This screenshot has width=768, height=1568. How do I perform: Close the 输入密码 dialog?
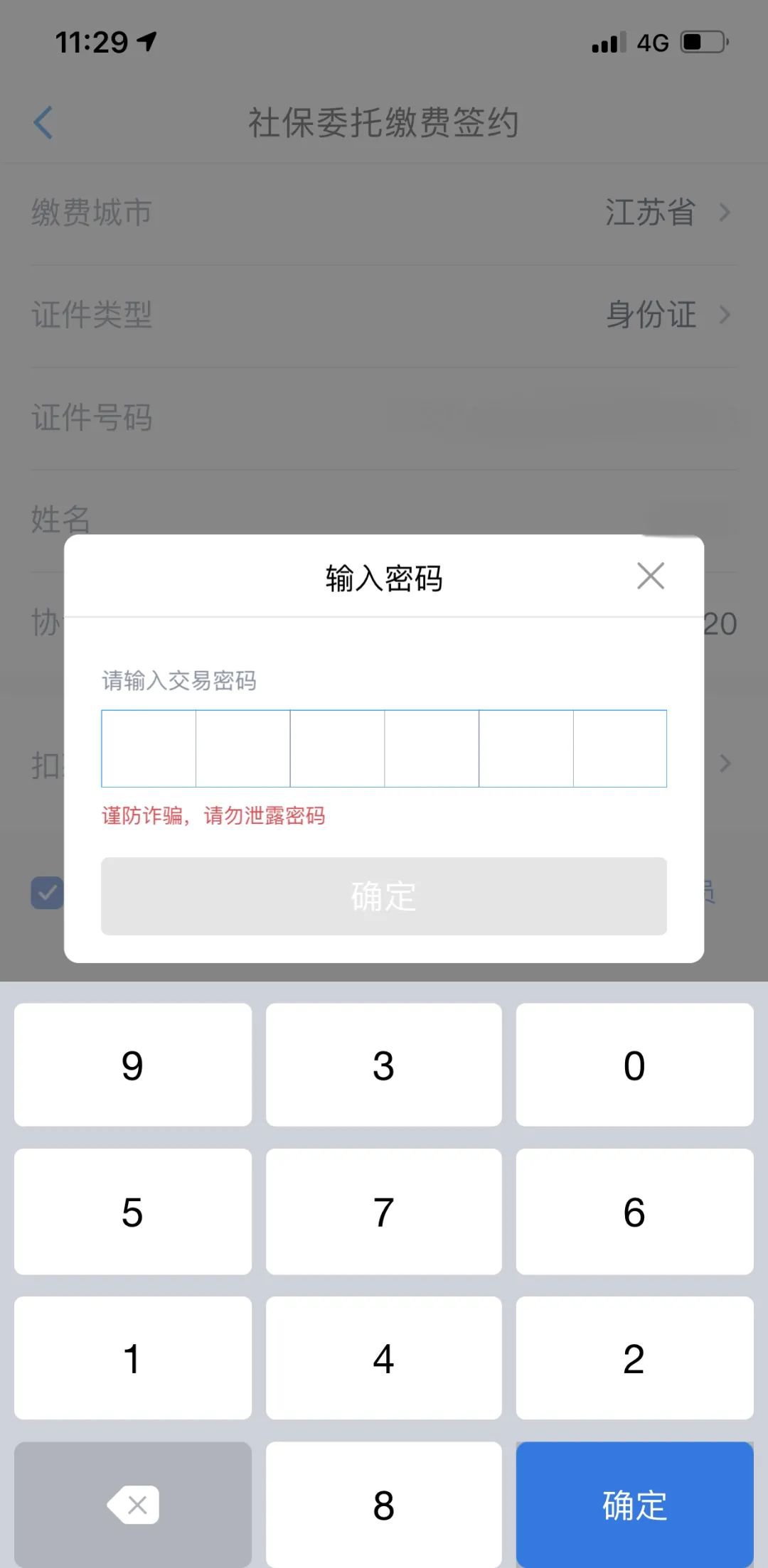point(650,576)
